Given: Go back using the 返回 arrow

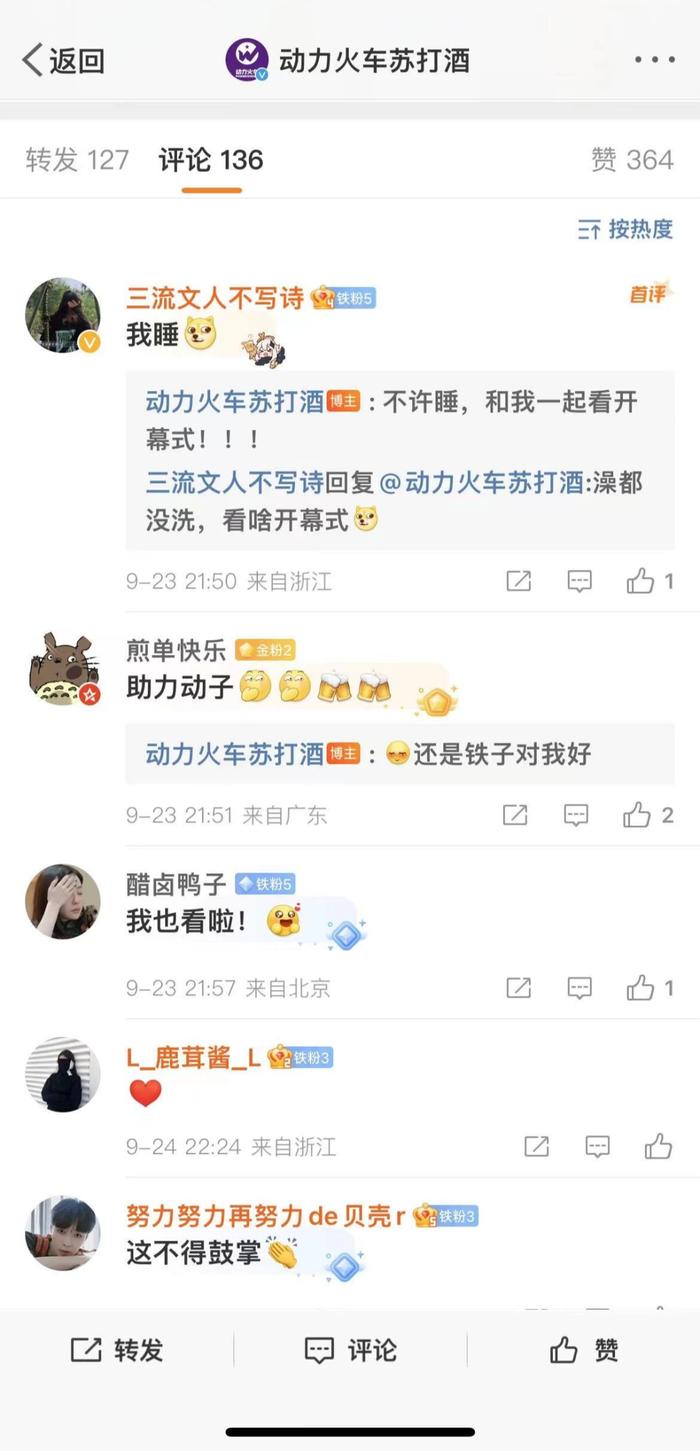Looking at the screenshot, I should (62, 61).
